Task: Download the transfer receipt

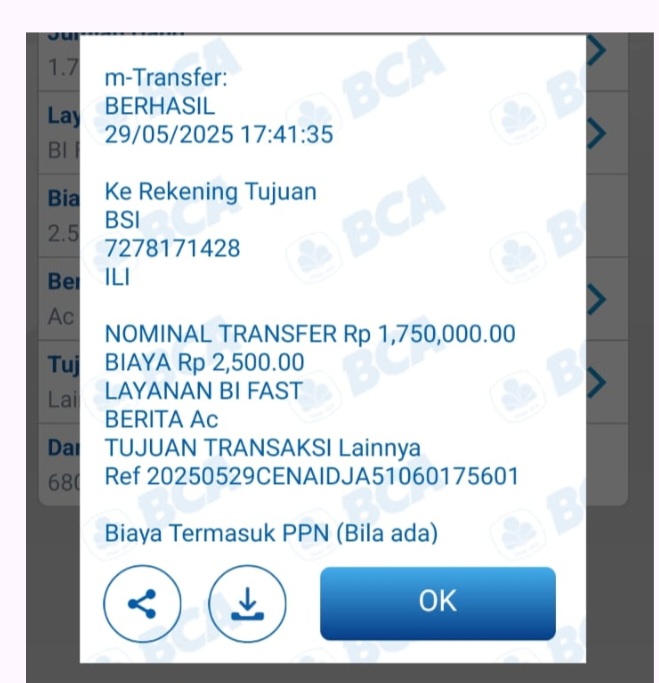Action: [247, 603]
